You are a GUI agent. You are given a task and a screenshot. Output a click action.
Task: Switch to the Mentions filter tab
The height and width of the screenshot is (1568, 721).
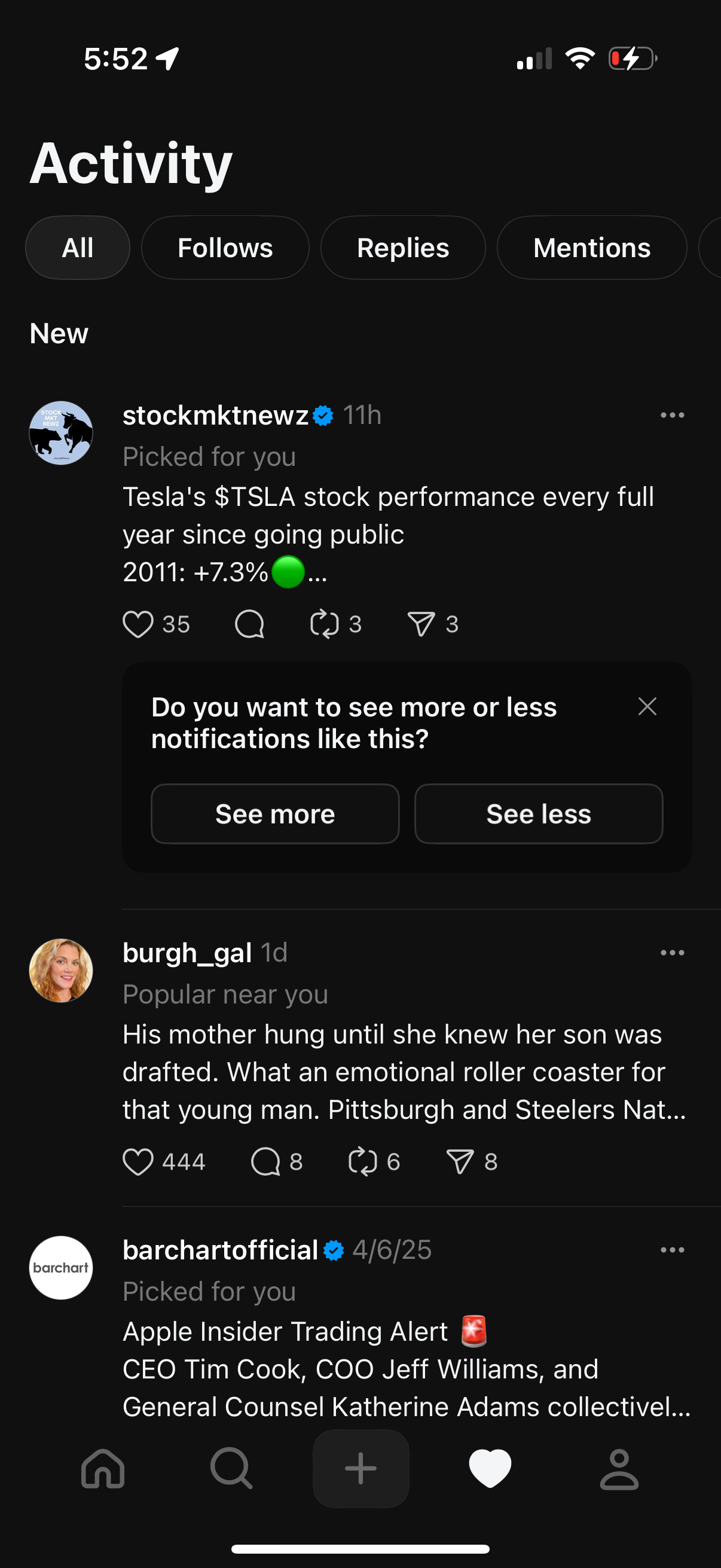coord(591,247)
